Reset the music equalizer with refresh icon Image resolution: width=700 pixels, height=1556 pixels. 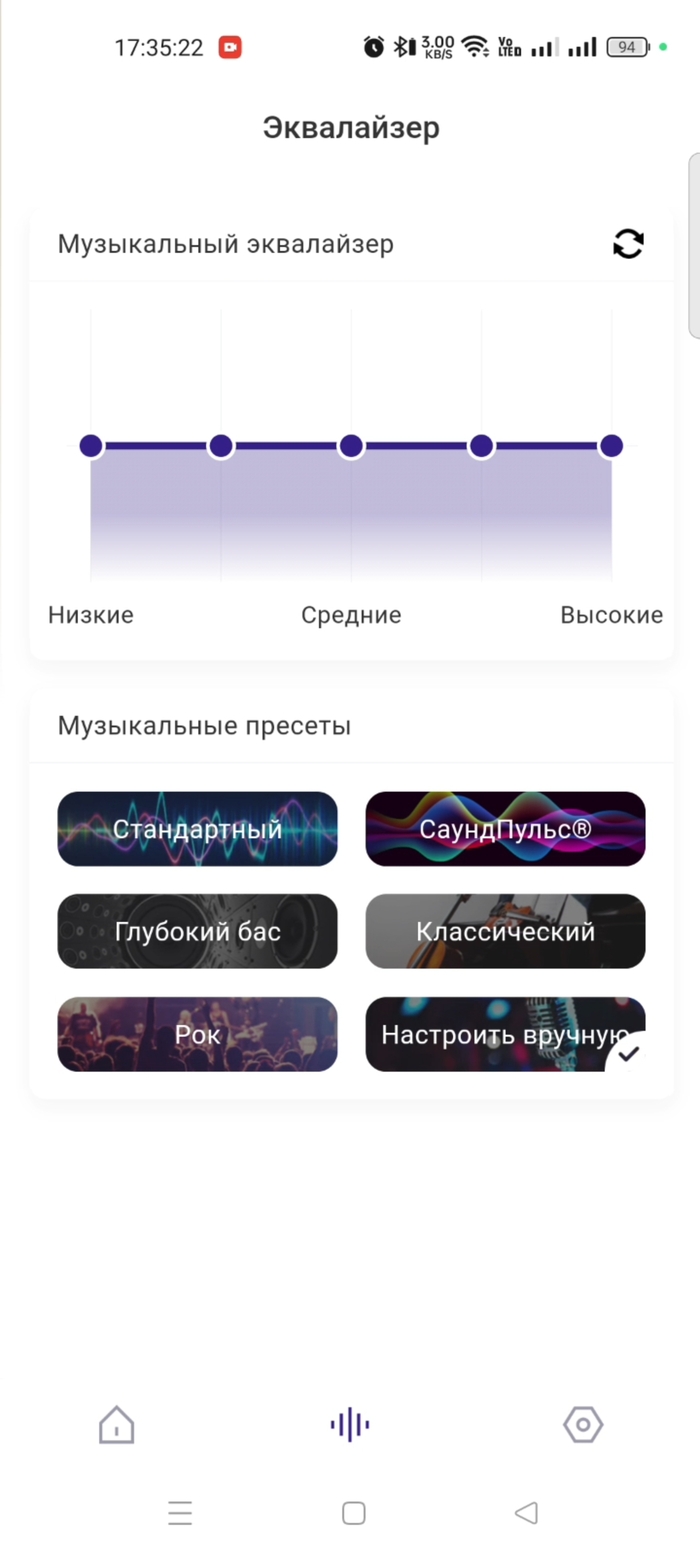pos(628,244)
